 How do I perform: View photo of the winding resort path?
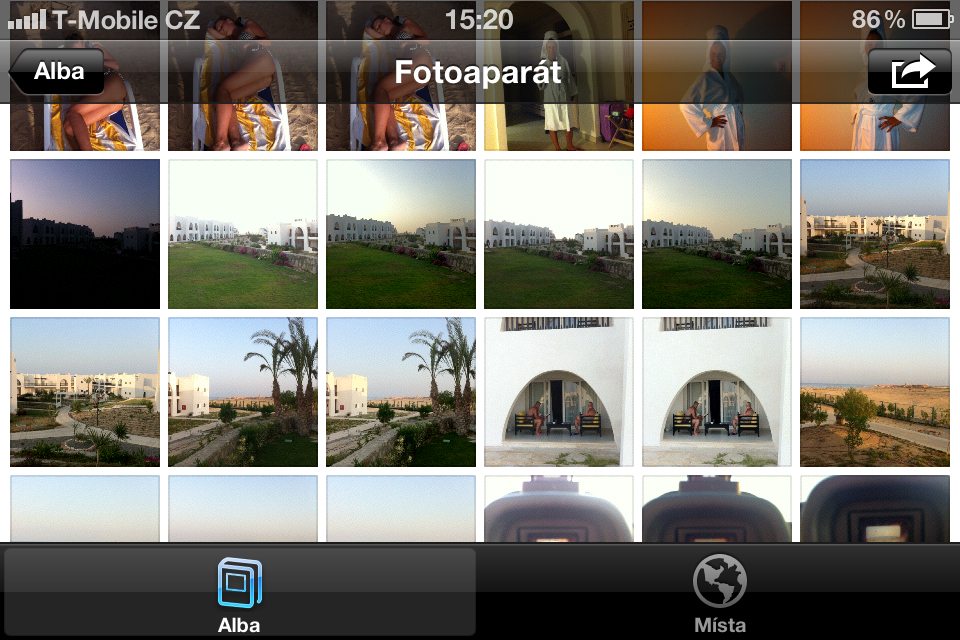[874, 234]
